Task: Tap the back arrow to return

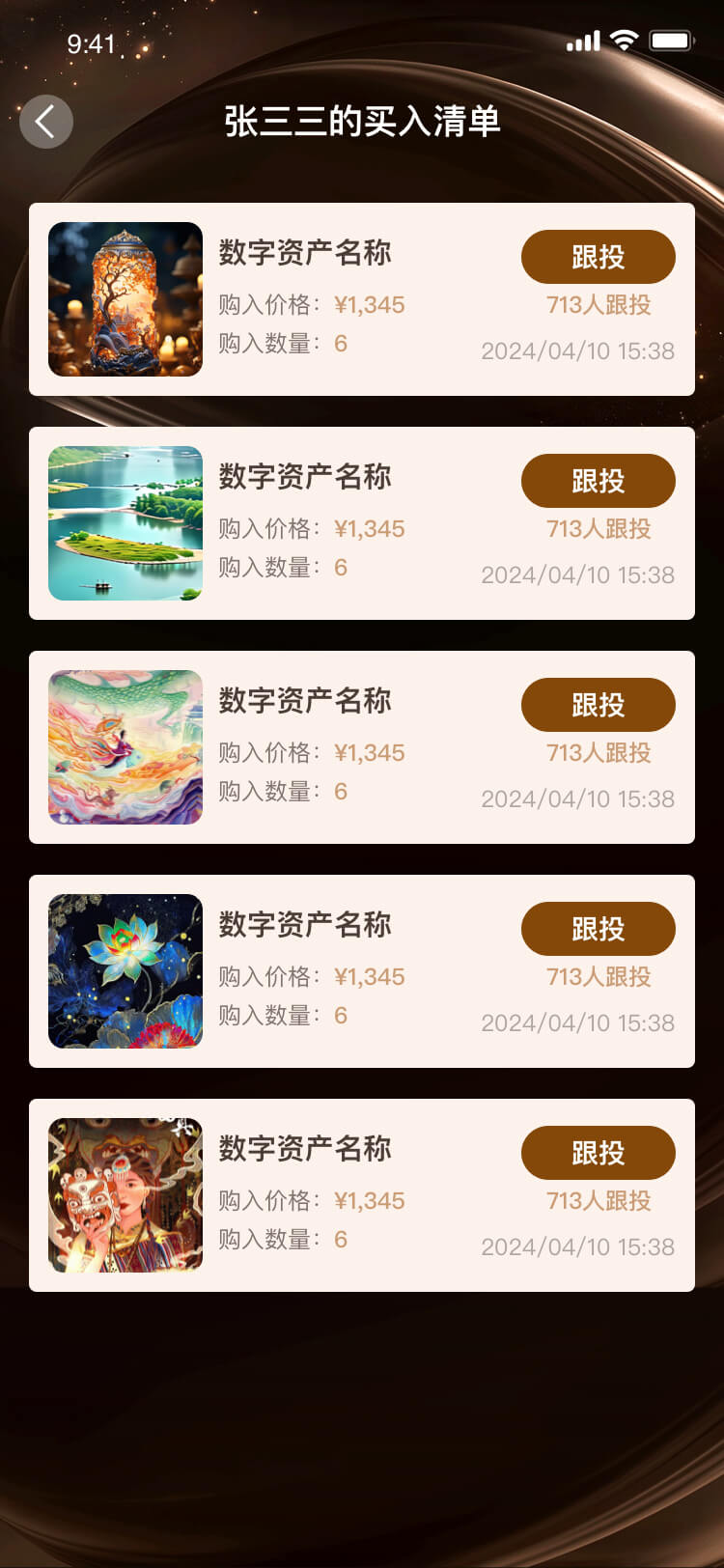Action: coord(45,122)
